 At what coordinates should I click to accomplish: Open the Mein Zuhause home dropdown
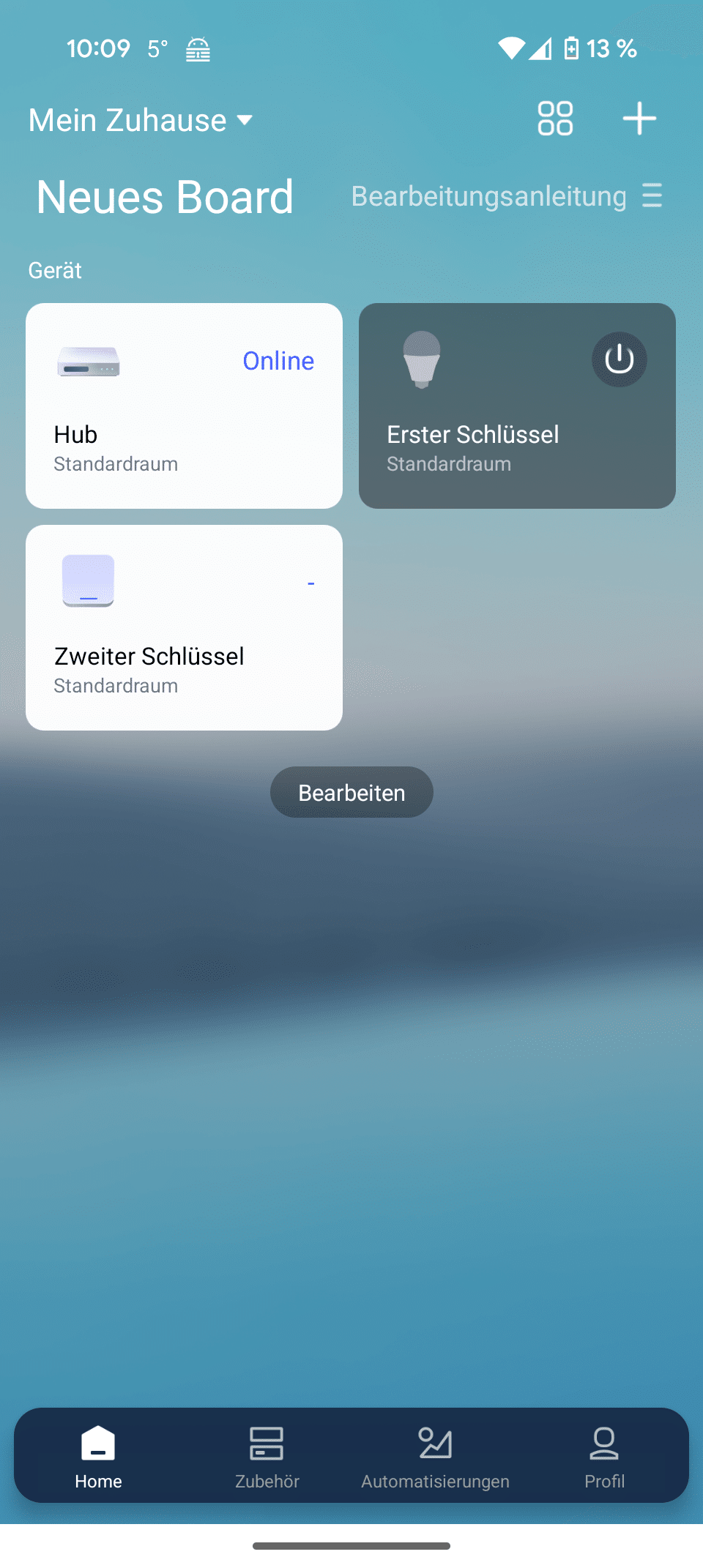point(141,120)
